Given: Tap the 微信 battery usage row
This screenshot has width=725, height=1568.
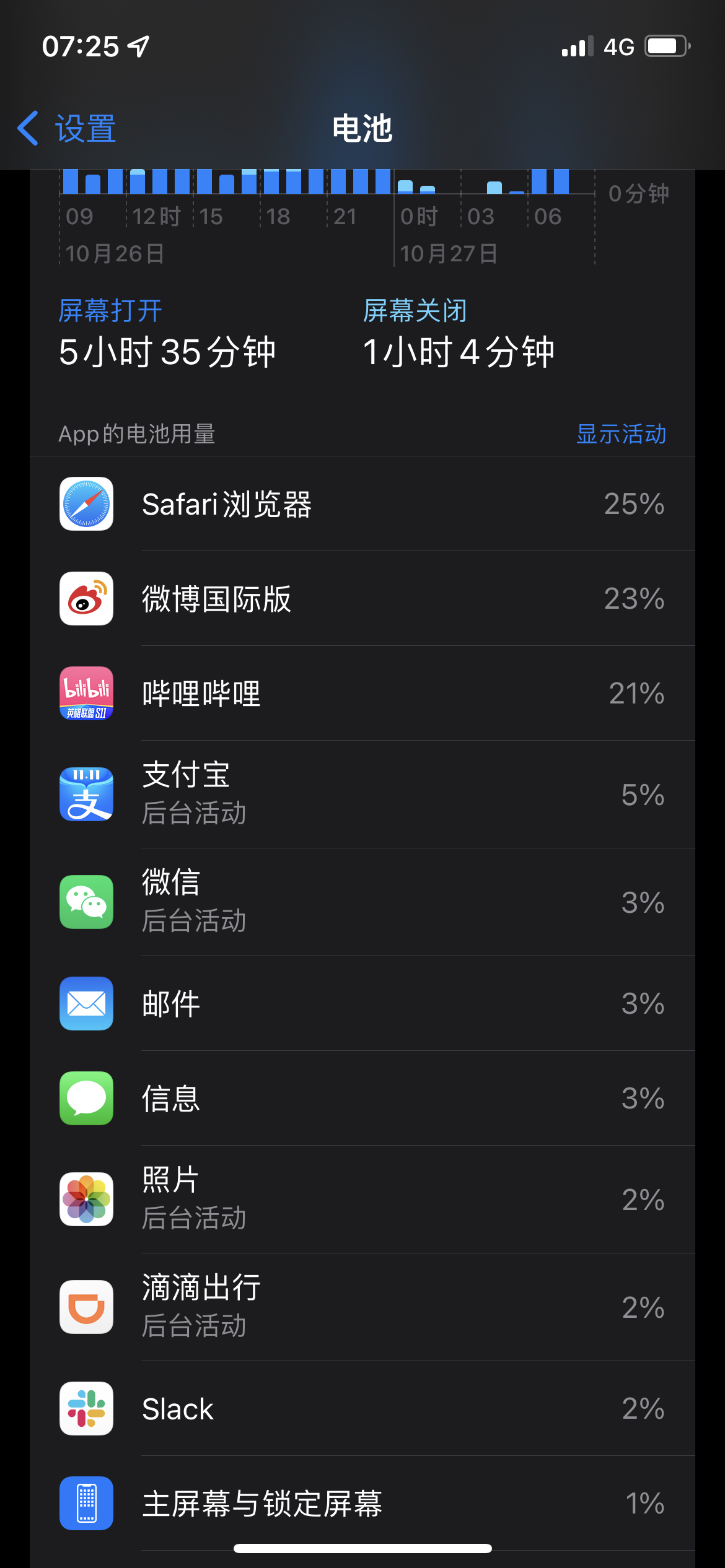Looking at the screenshot, I should [x=362, y=902].
